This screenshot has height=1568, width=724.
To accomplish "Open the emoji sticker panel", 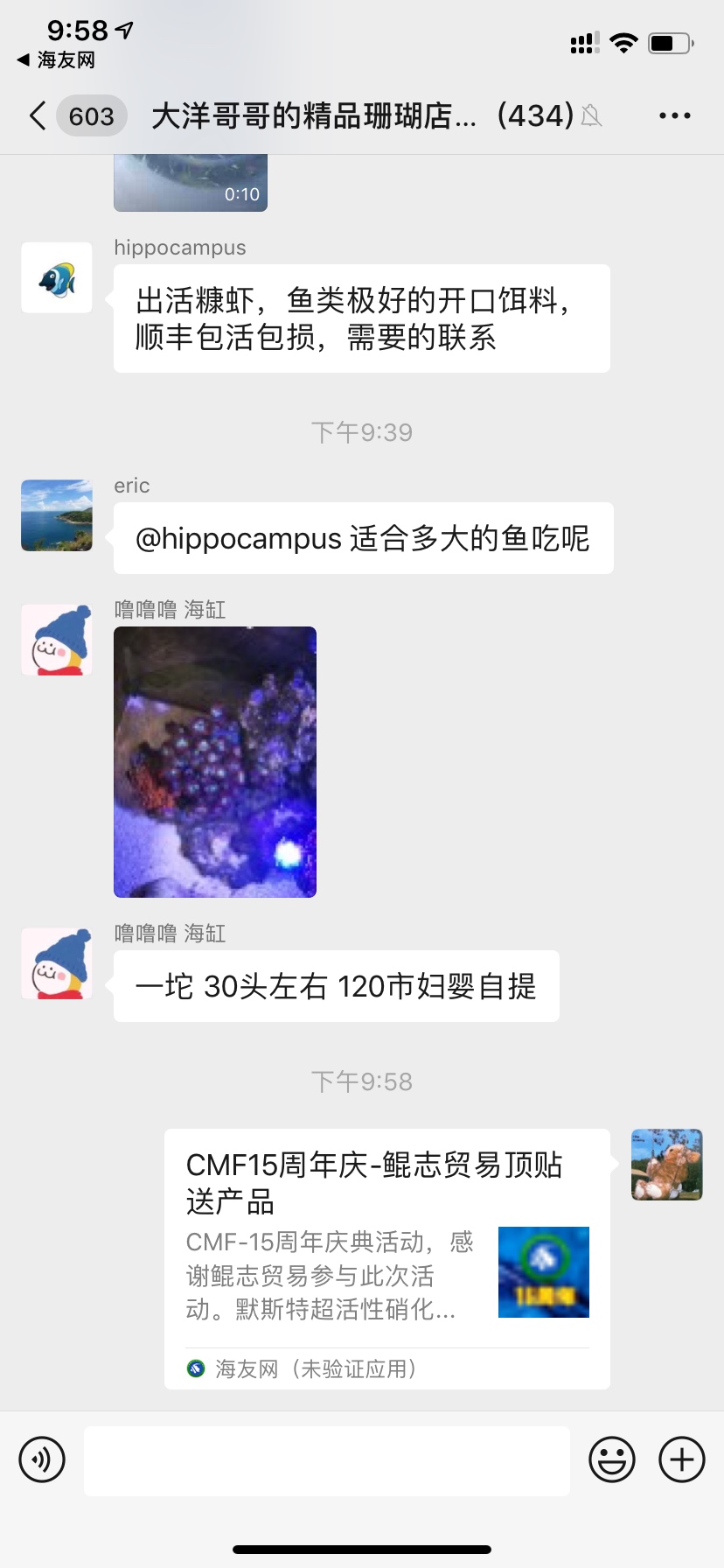I will tap(611, 1459).
